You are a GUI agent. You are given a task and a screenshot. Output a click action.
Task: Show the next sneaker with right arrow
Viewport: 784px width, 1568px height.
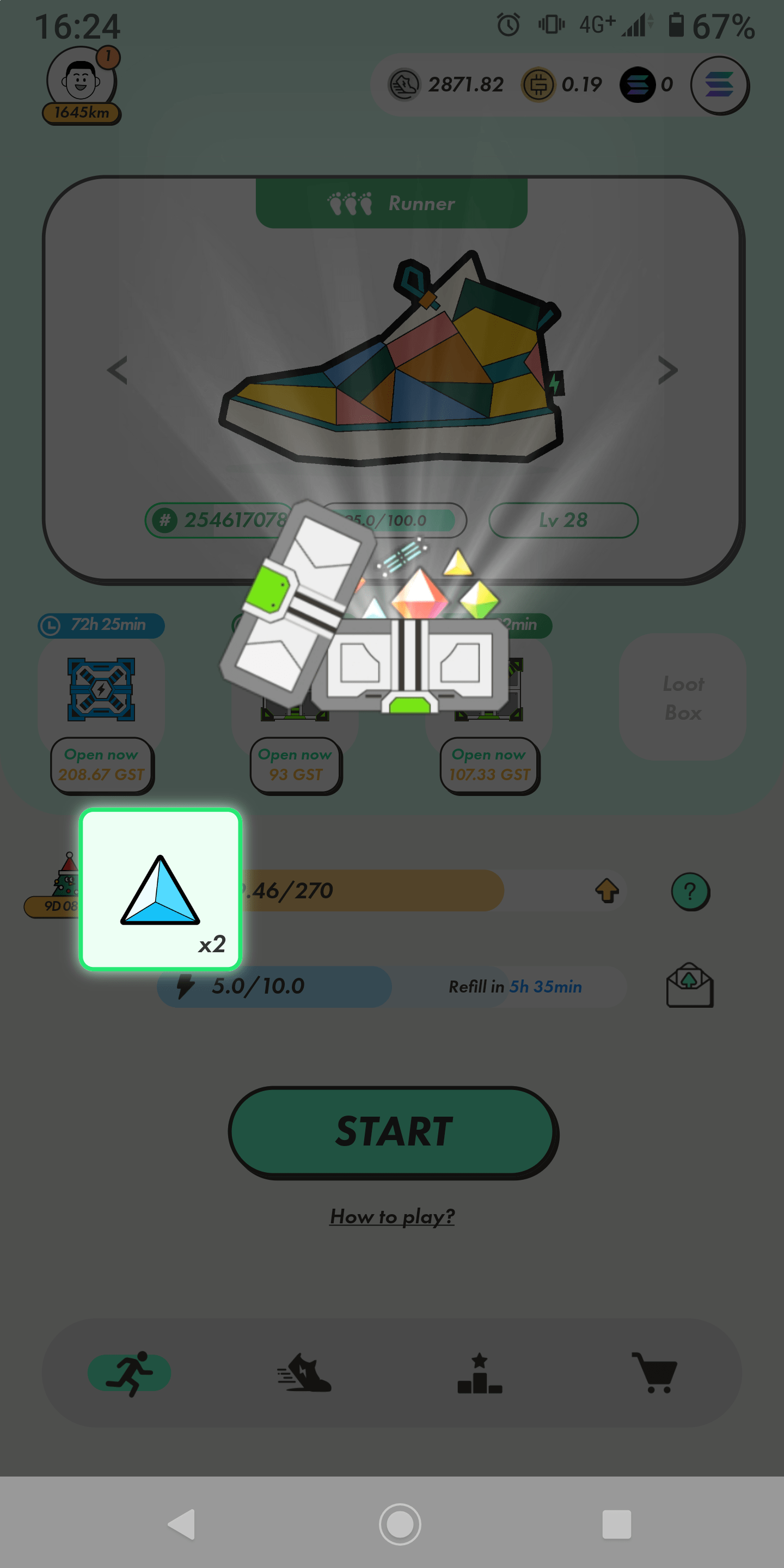click(x=667, y=370)
